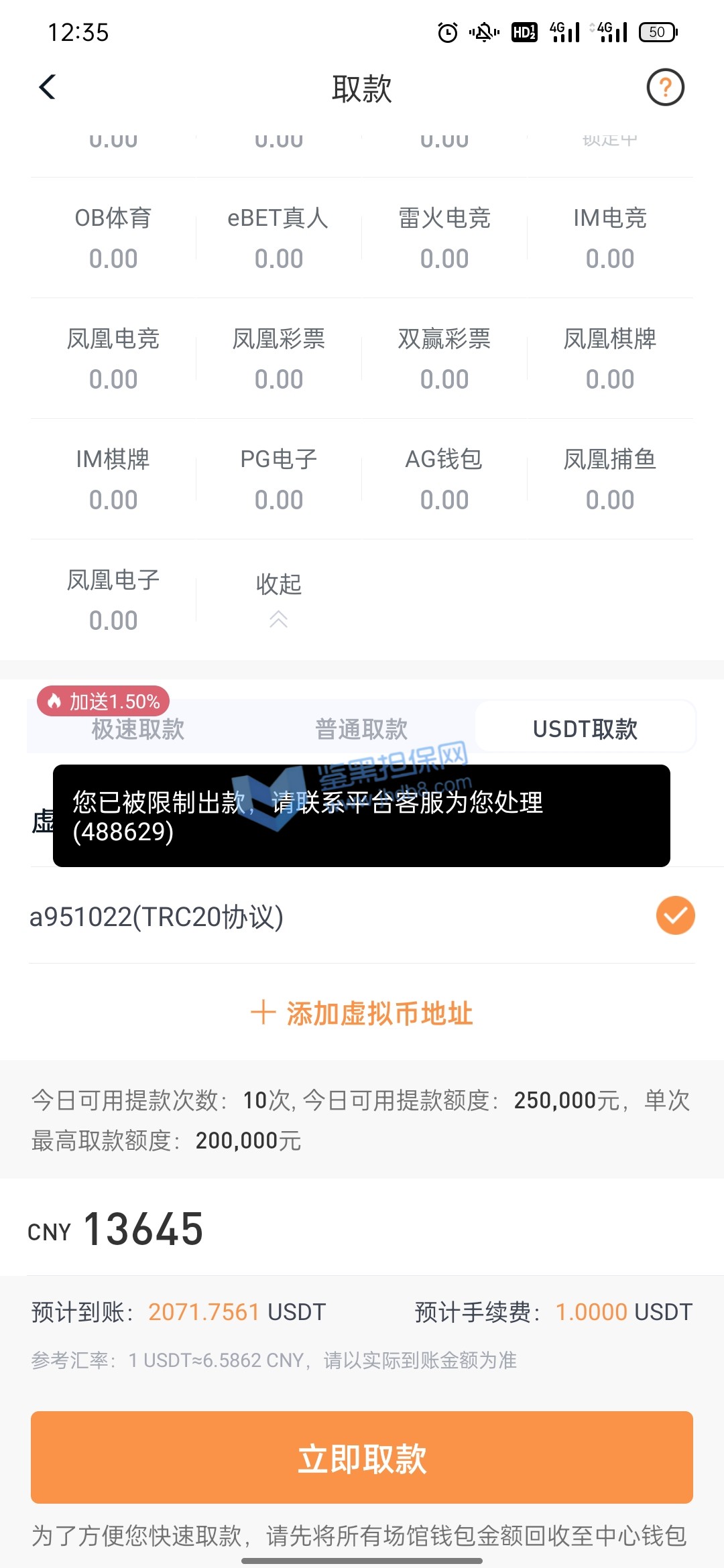Image resolution: width=724 pixels, height=1568 pixels.
Task: Open the help question mark icon
Action: coord(665,87)
